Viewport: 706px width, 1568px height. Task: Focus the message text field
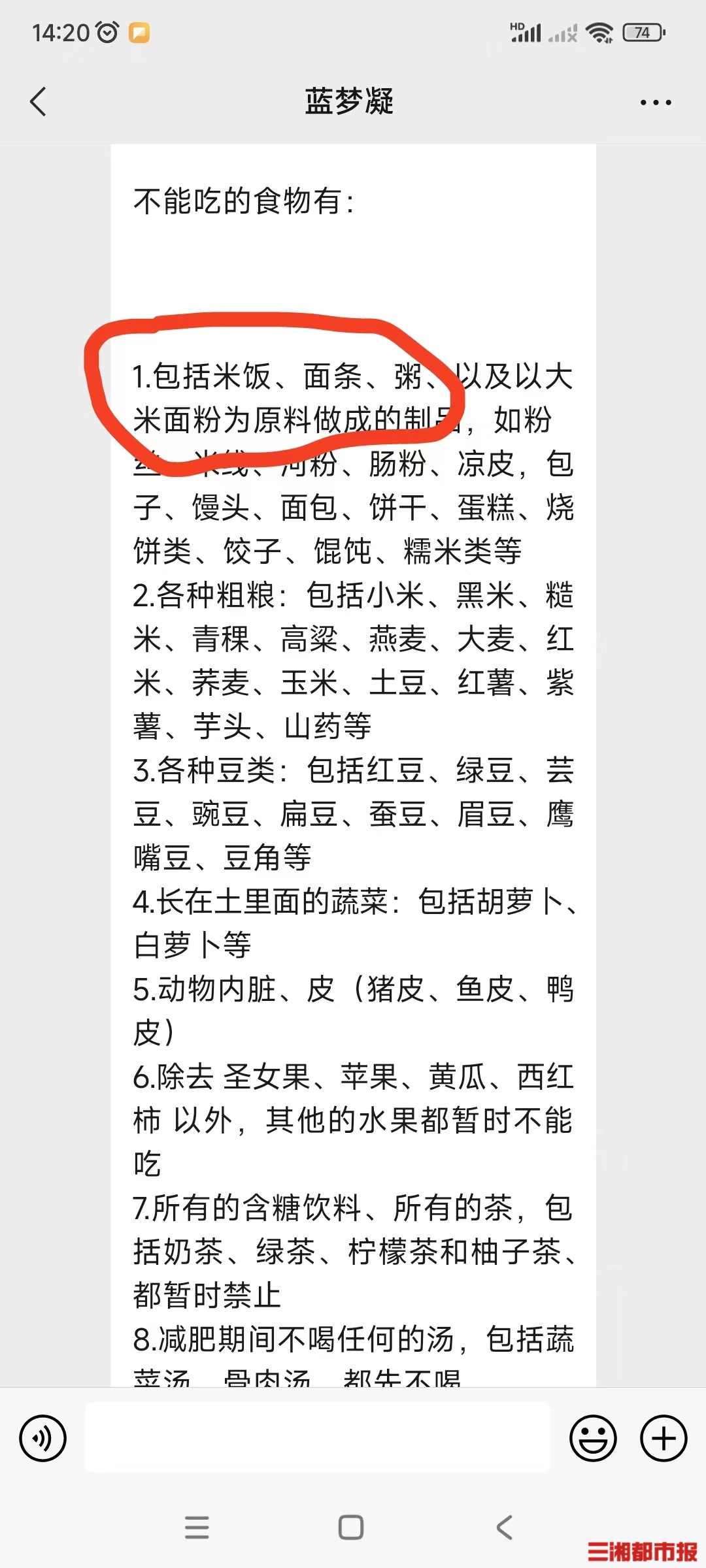[x=317, y=1437]
